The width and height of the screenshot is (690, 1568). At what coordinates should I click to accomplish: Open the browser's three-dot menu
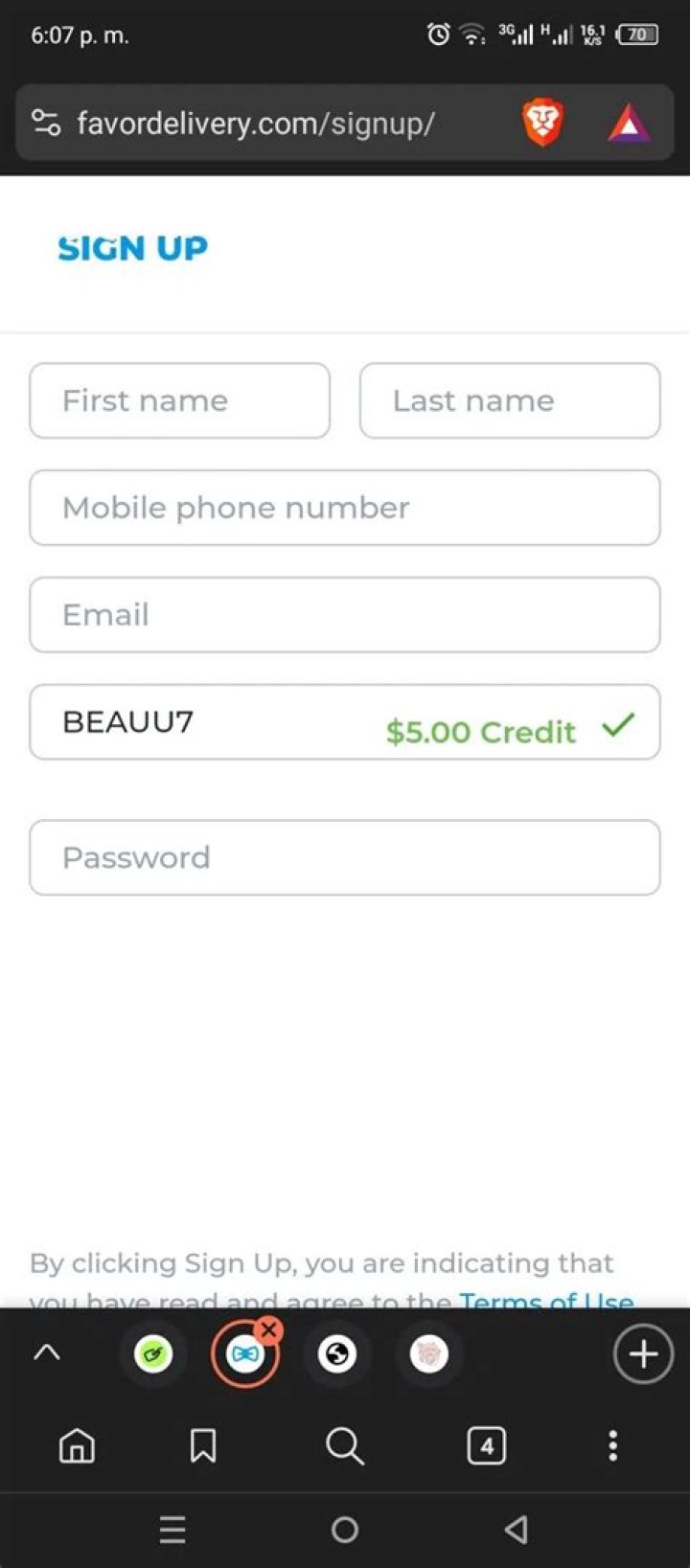[612, 1445]
